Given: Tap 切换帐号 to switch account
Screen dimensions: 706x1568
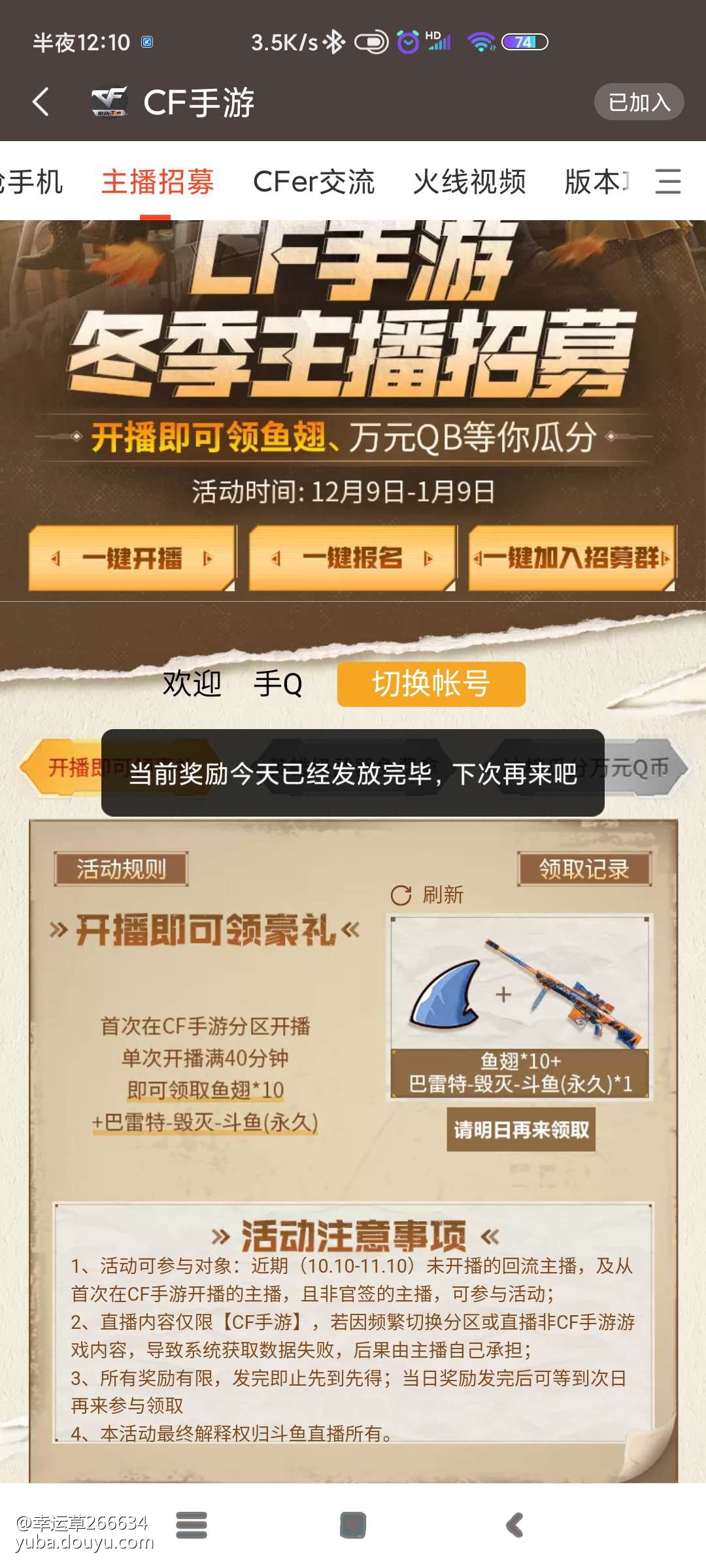Looking at the screenshot, I should (431, 684).
